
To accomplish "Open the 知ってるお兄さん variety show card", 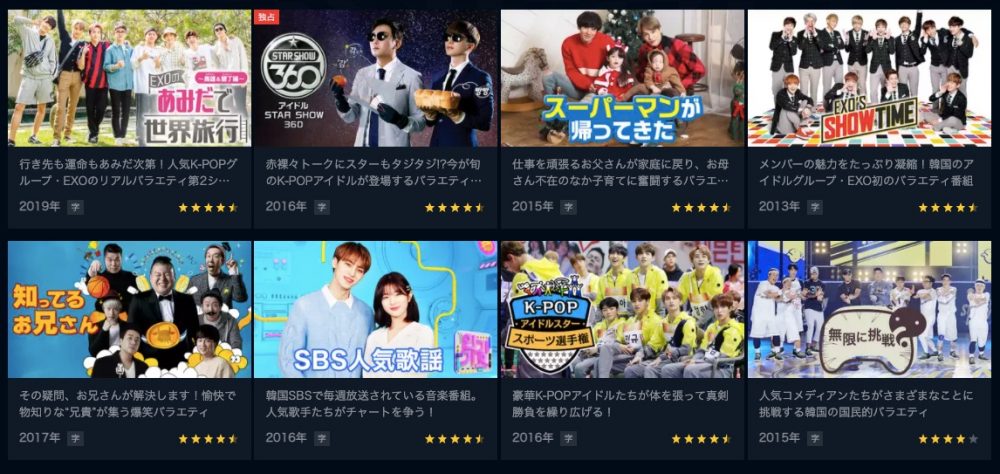I will click(129, 309).
